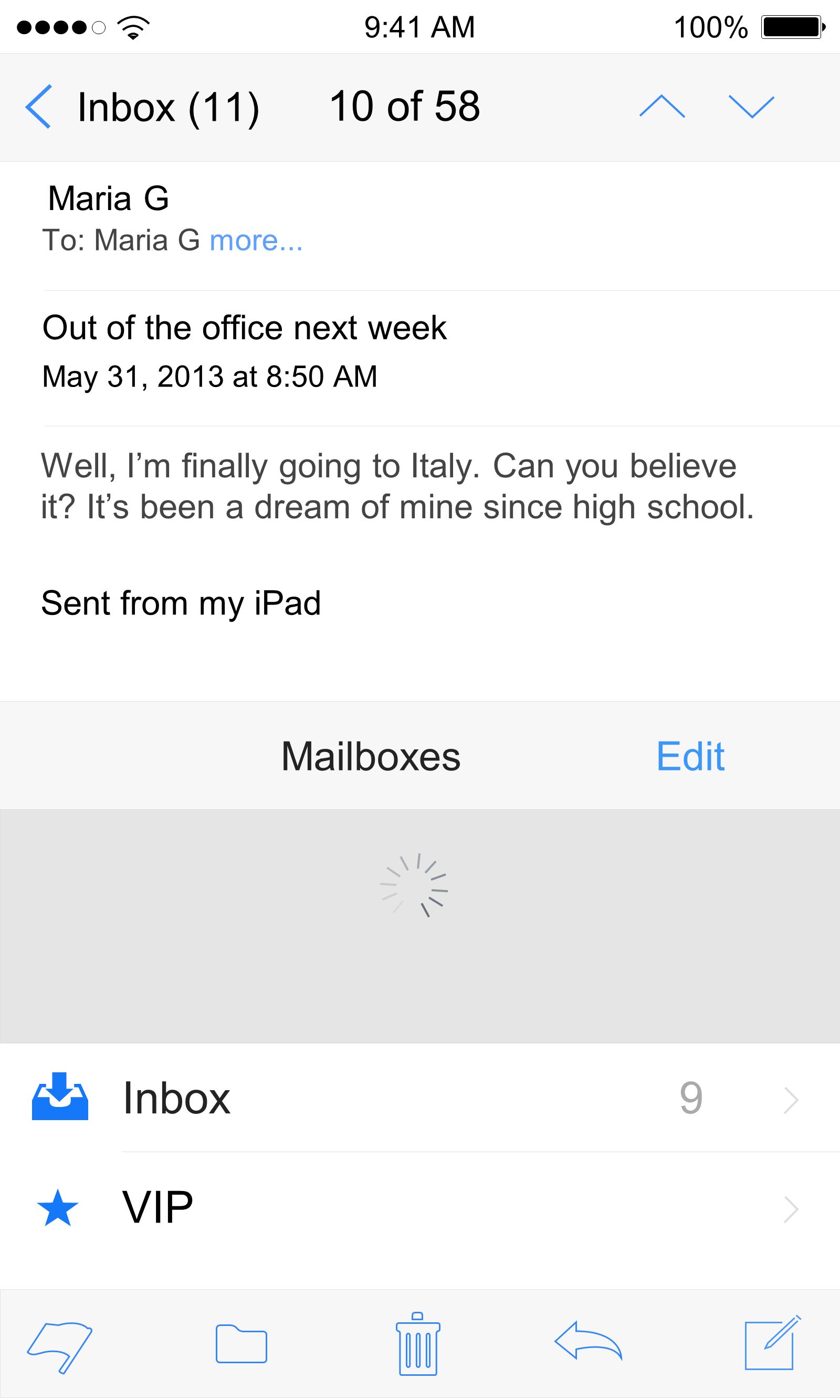Tap Edit next to Mailboxes
This screenshot has height=1400, width=840.
690,756
